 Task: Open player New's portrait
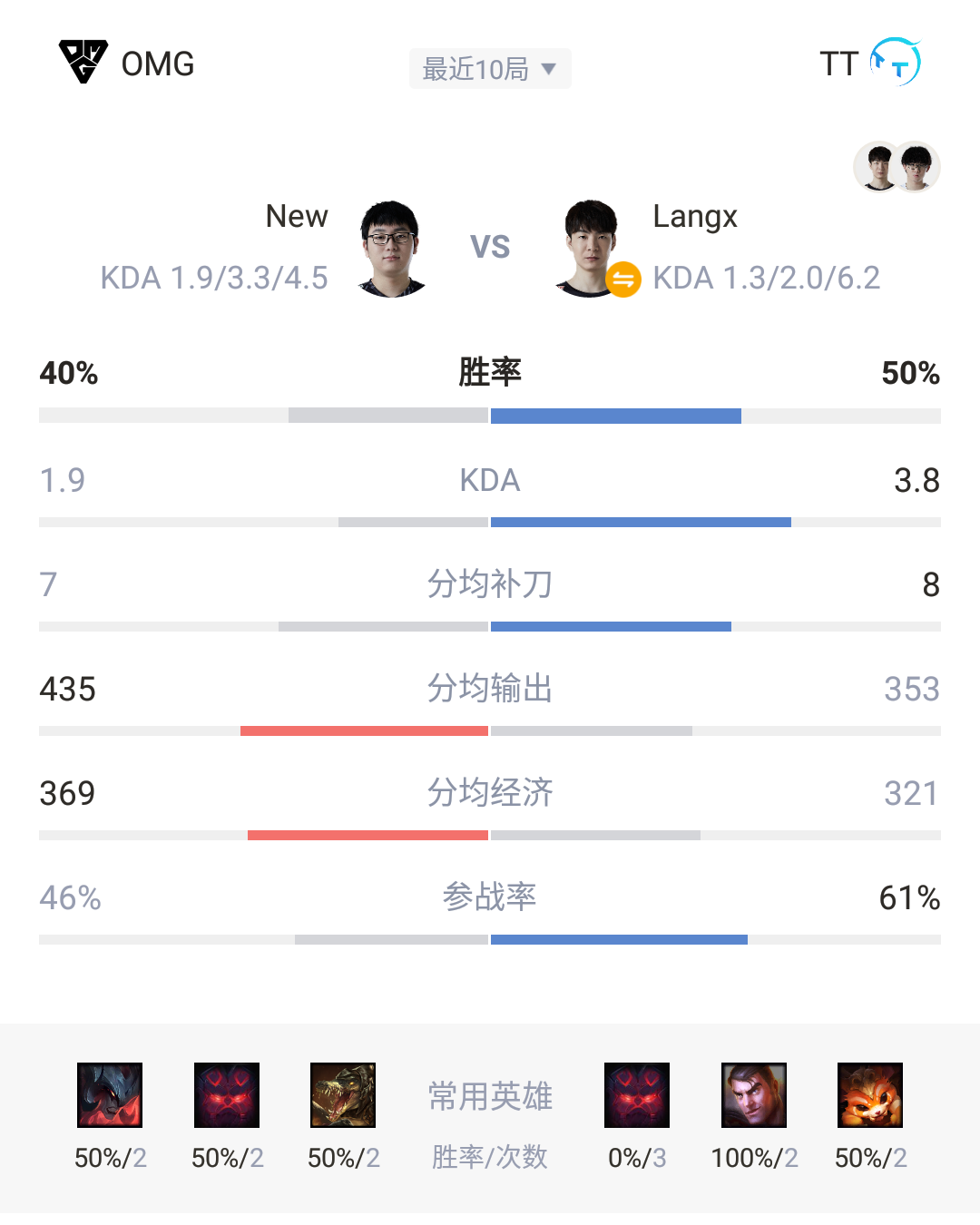(390, 249)
